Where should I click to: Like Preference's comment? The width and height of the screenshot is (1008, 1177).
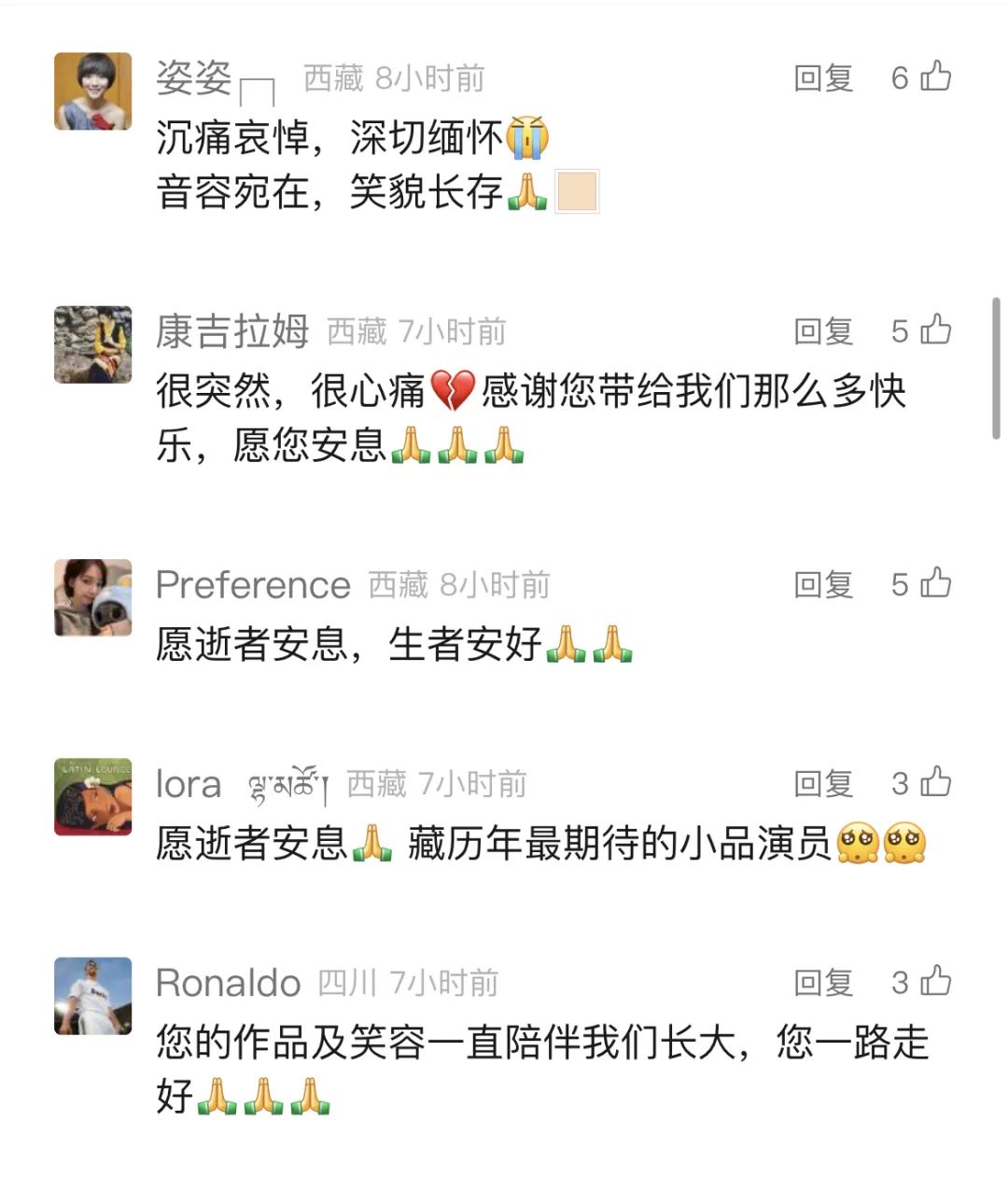point(935,583)
